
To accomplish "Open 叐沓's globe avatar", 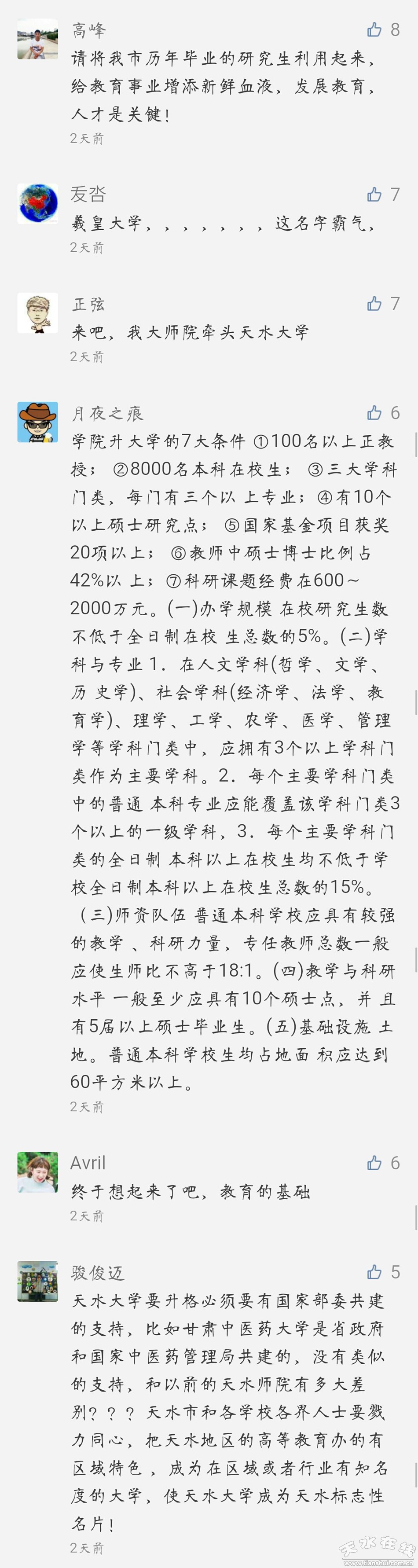I will [x=38, y=203].
